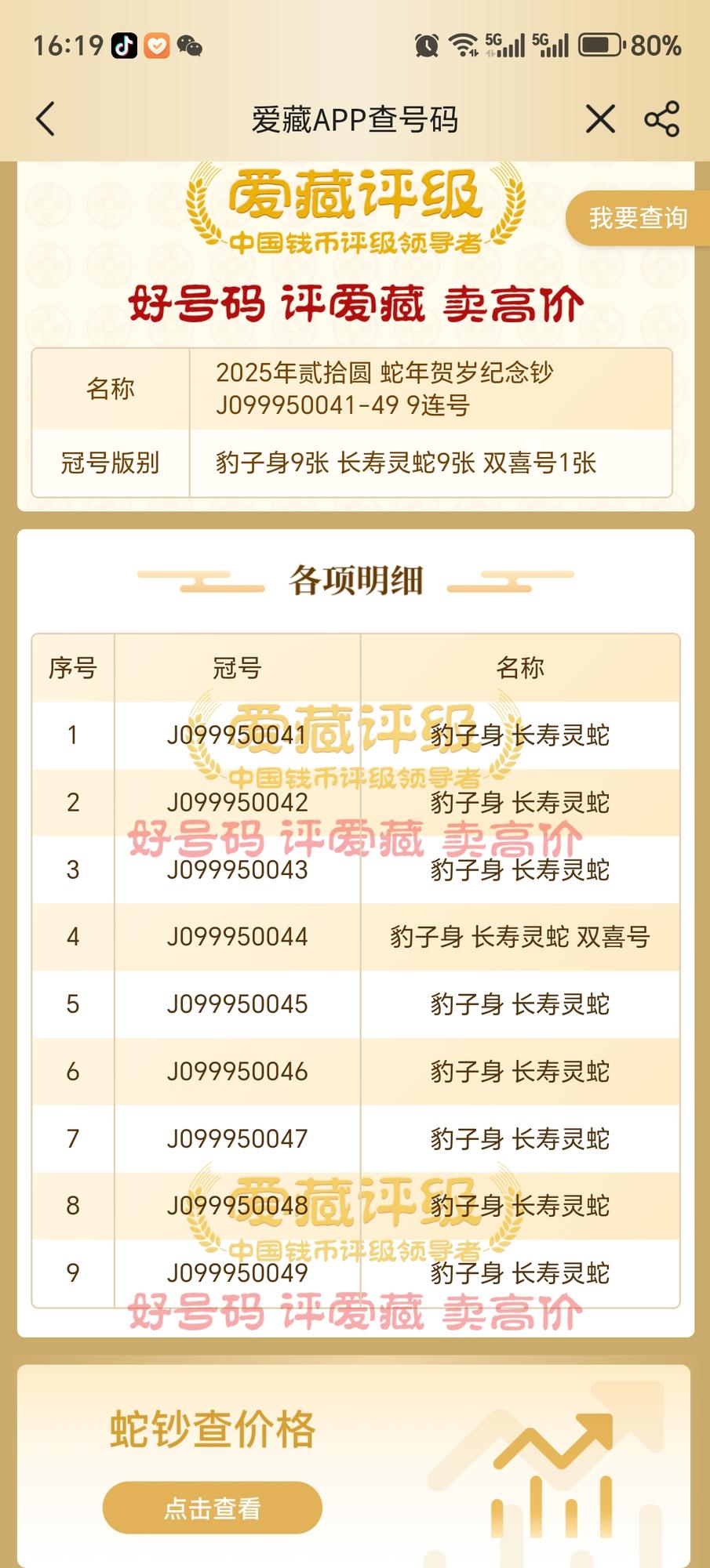Go back using the back arrow

(x=46, y=119)
